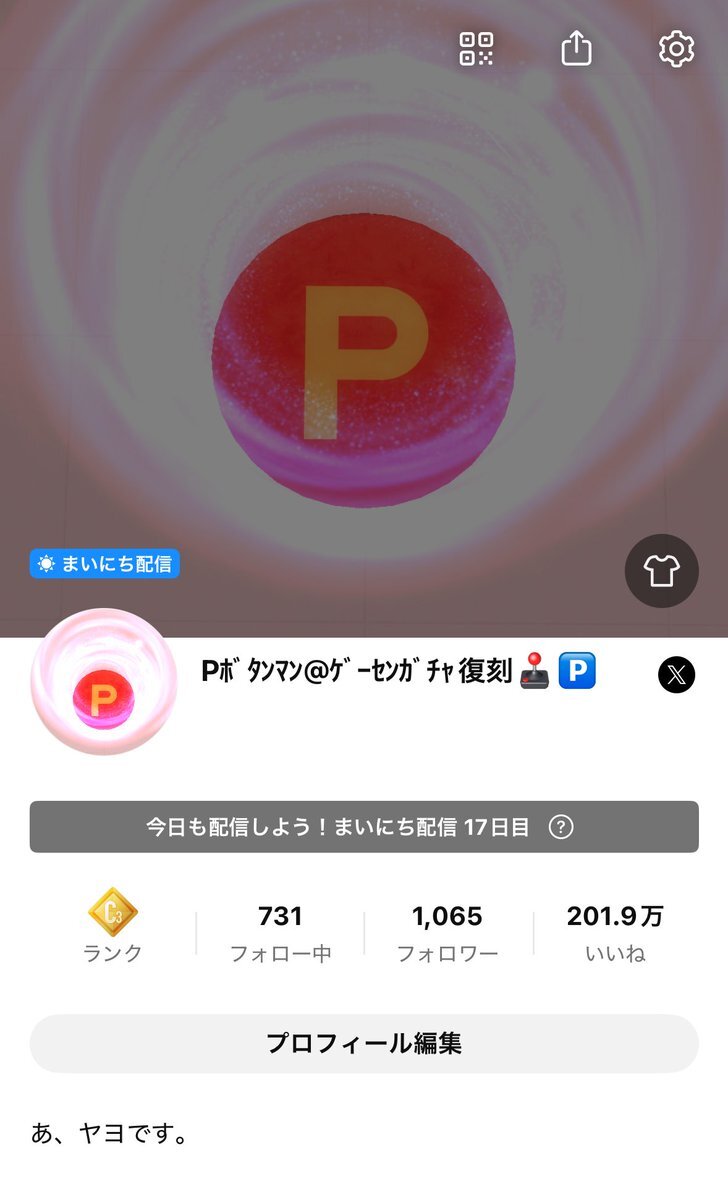728x1200 pixels.
Task: Open the settings gear
Action: pos(676,48)
